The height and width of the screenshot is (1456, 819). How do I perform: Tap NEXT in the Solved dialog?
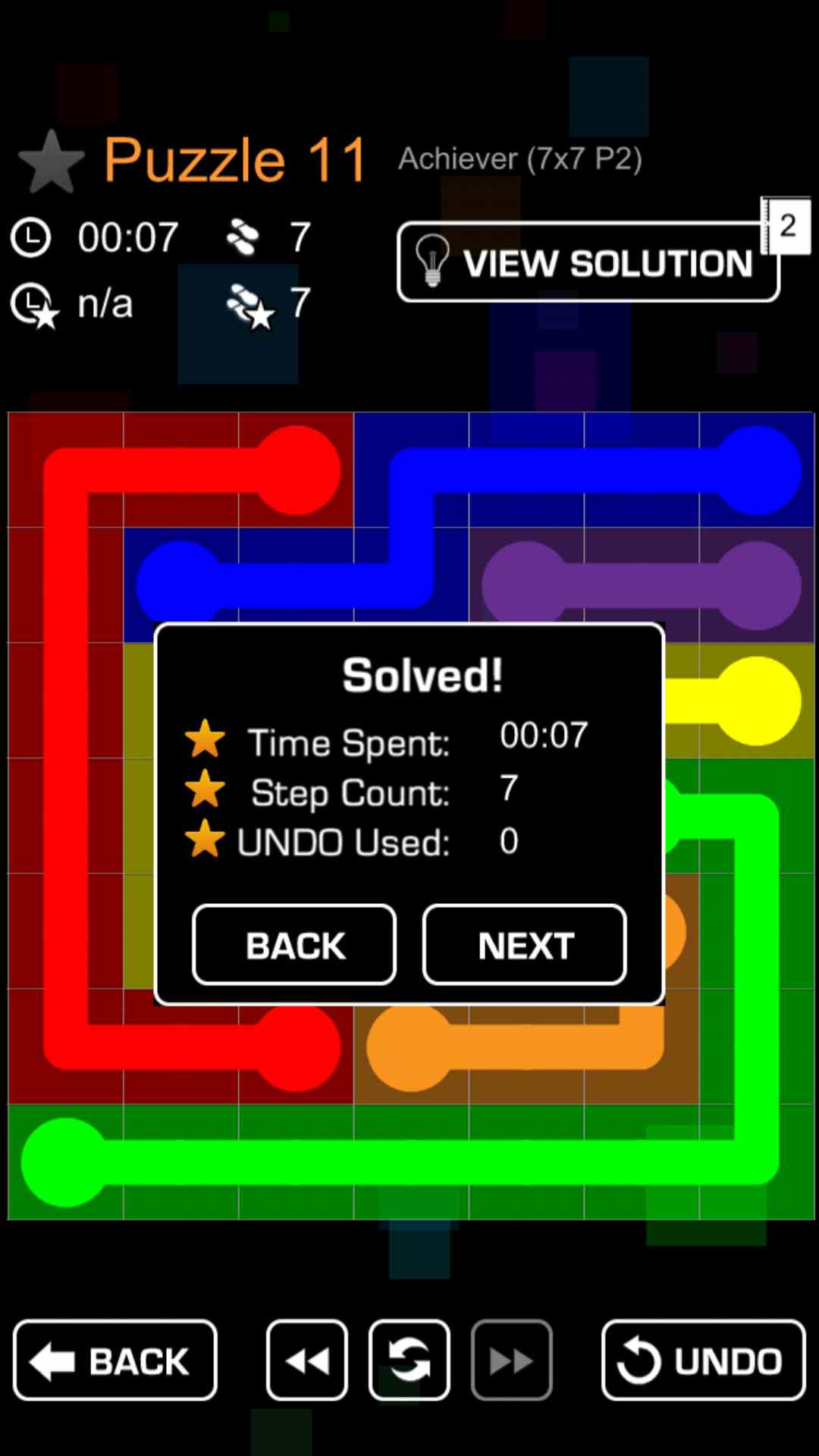coord(525,945)
